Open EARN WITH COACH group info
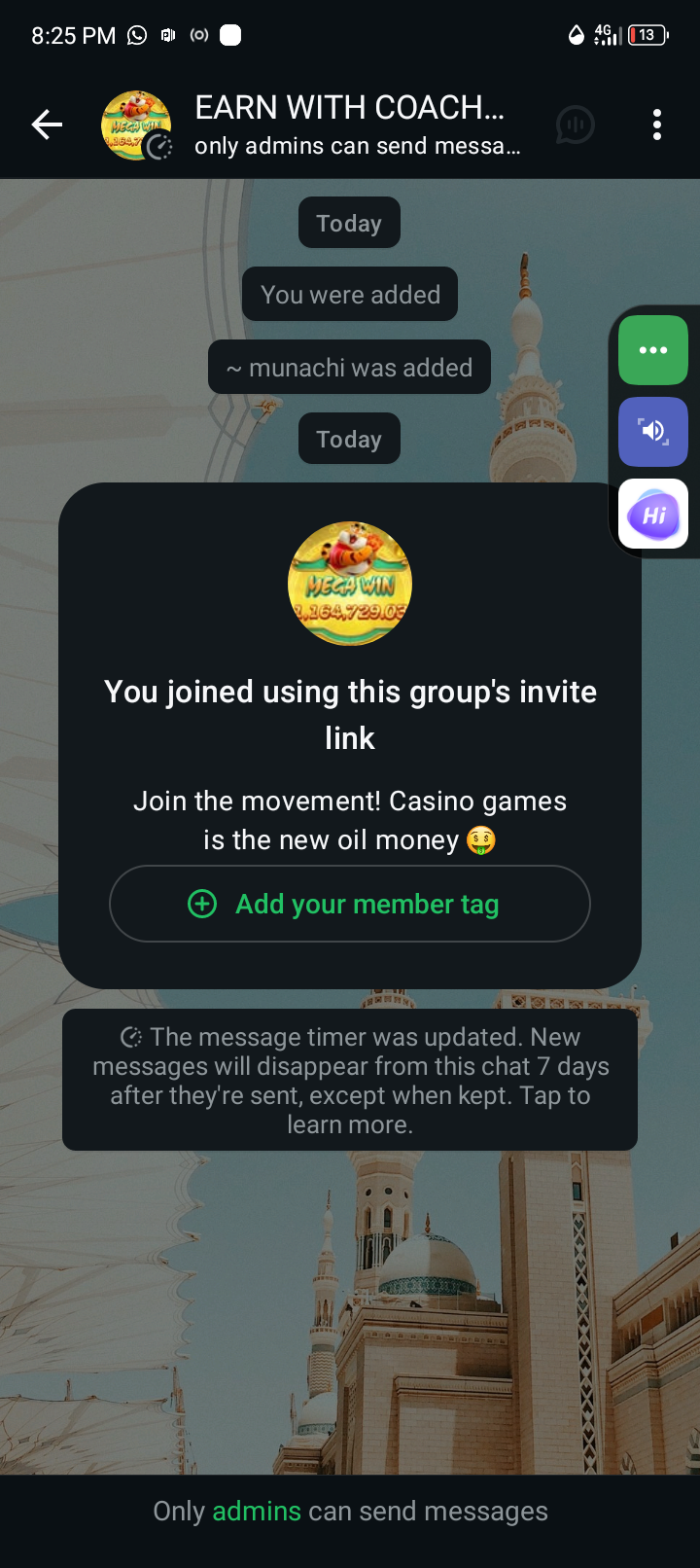 click(350, 125)
